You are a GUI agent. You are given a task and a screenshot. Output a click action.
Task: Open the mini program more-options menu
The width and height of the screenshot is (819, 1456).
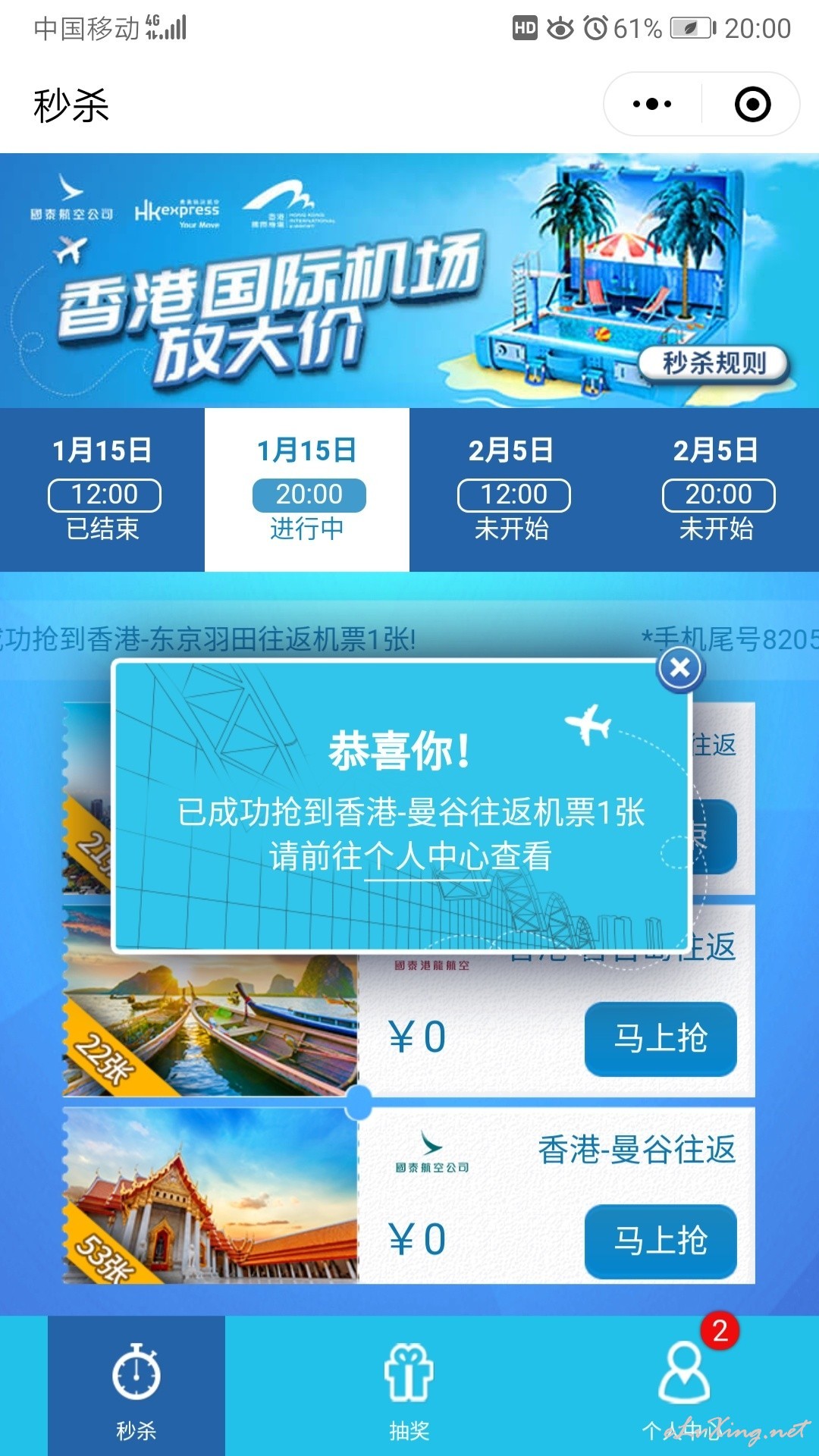[x=652, y=105]
